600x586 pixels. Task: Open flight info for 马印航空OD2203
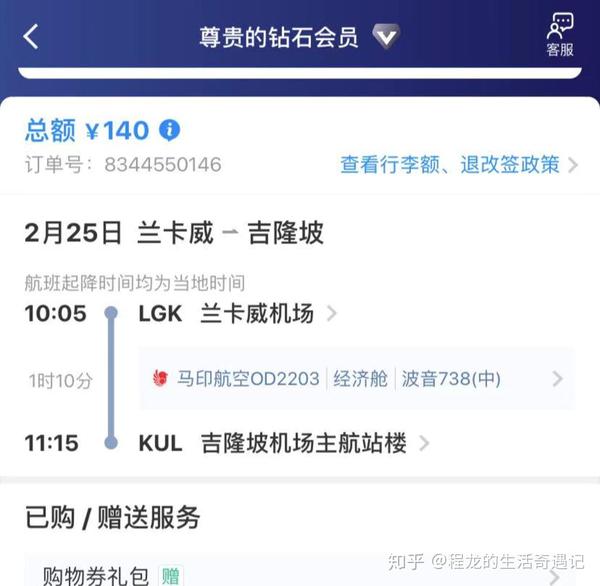(356, 379)
